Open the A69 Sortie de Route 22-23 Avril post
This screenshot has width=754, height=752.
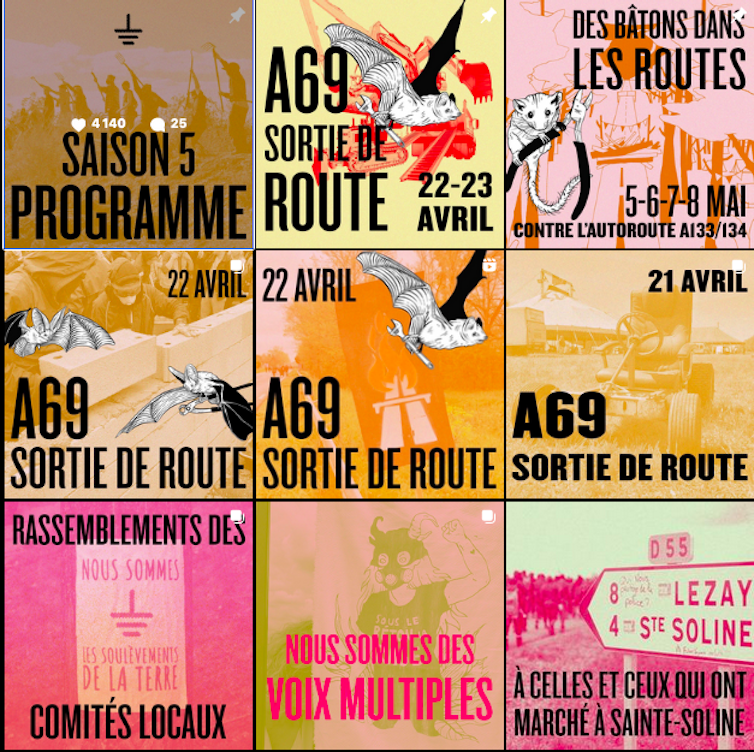379,124
